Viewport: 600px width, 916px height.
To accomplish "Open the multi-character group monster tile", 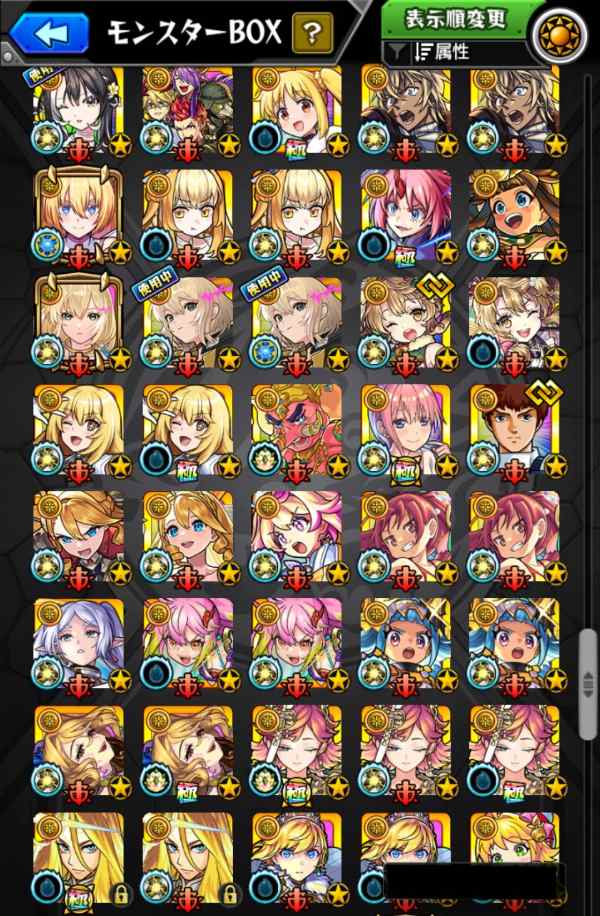I will coord(188,111).
